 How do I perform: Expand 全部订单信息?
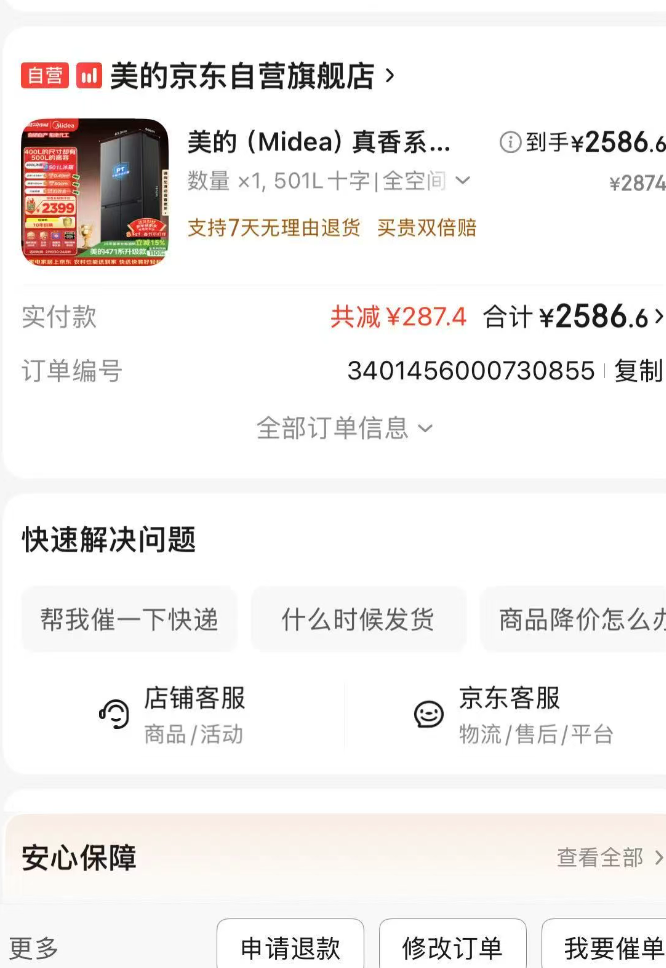(x=344, y=428)
